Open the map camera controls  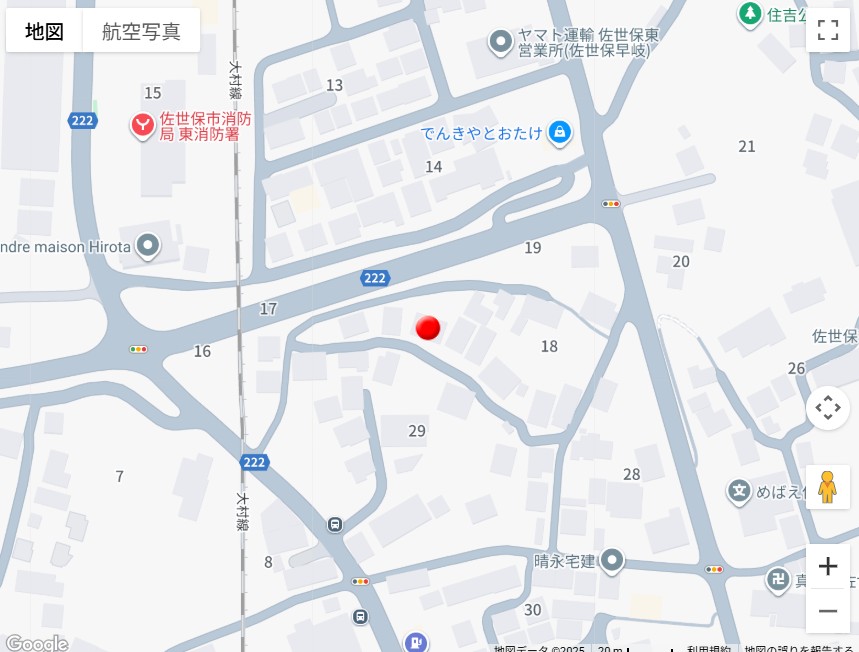click(x=827, y=408)
